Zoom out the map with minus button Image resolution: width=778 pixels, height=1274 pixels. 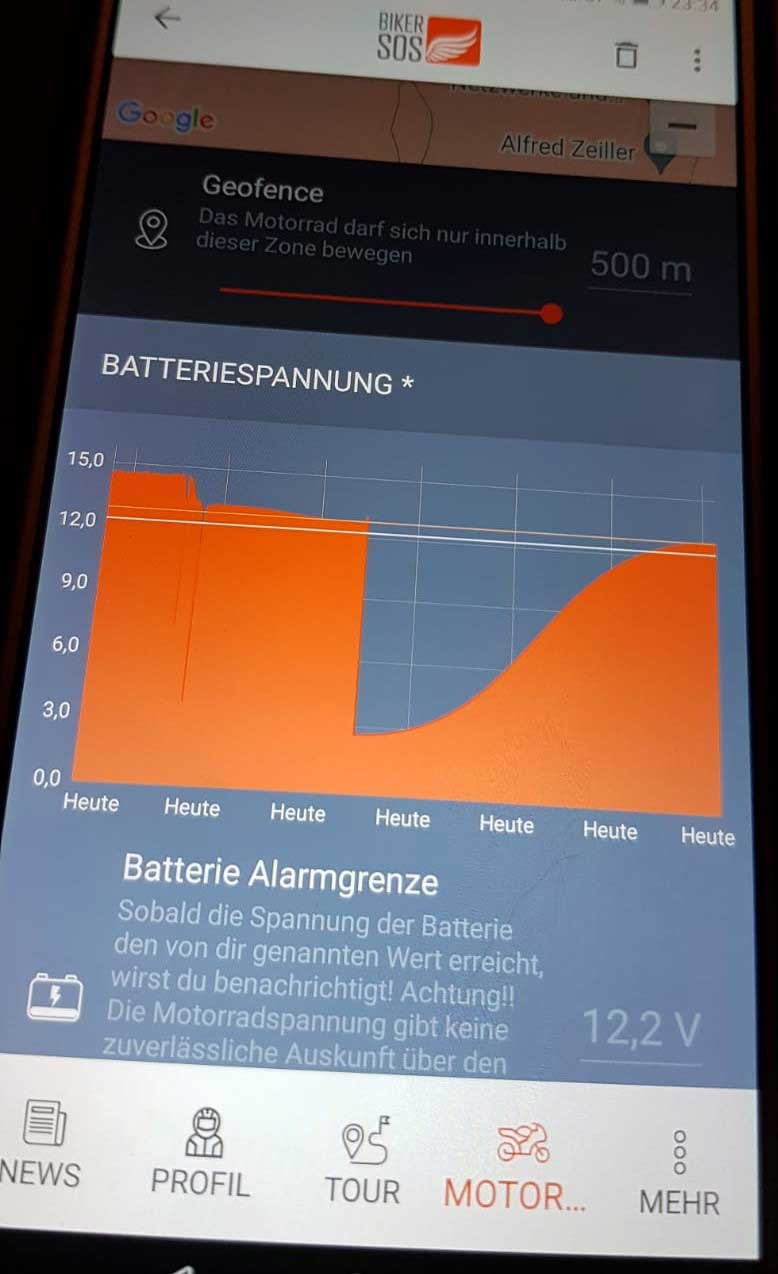(683, 127)
